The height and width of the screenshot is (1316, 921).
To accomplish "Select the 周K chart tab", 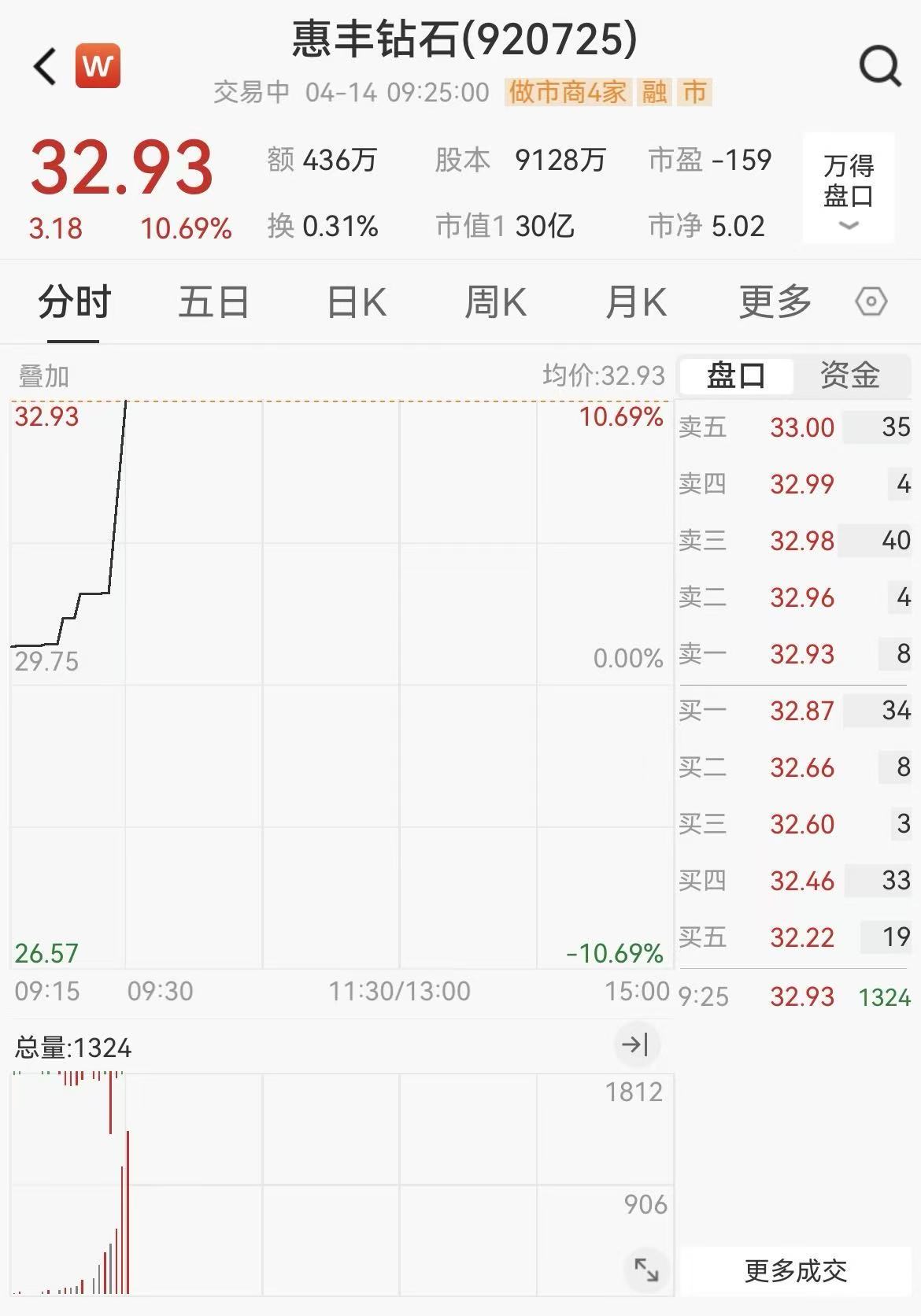I will pos(495,302).
